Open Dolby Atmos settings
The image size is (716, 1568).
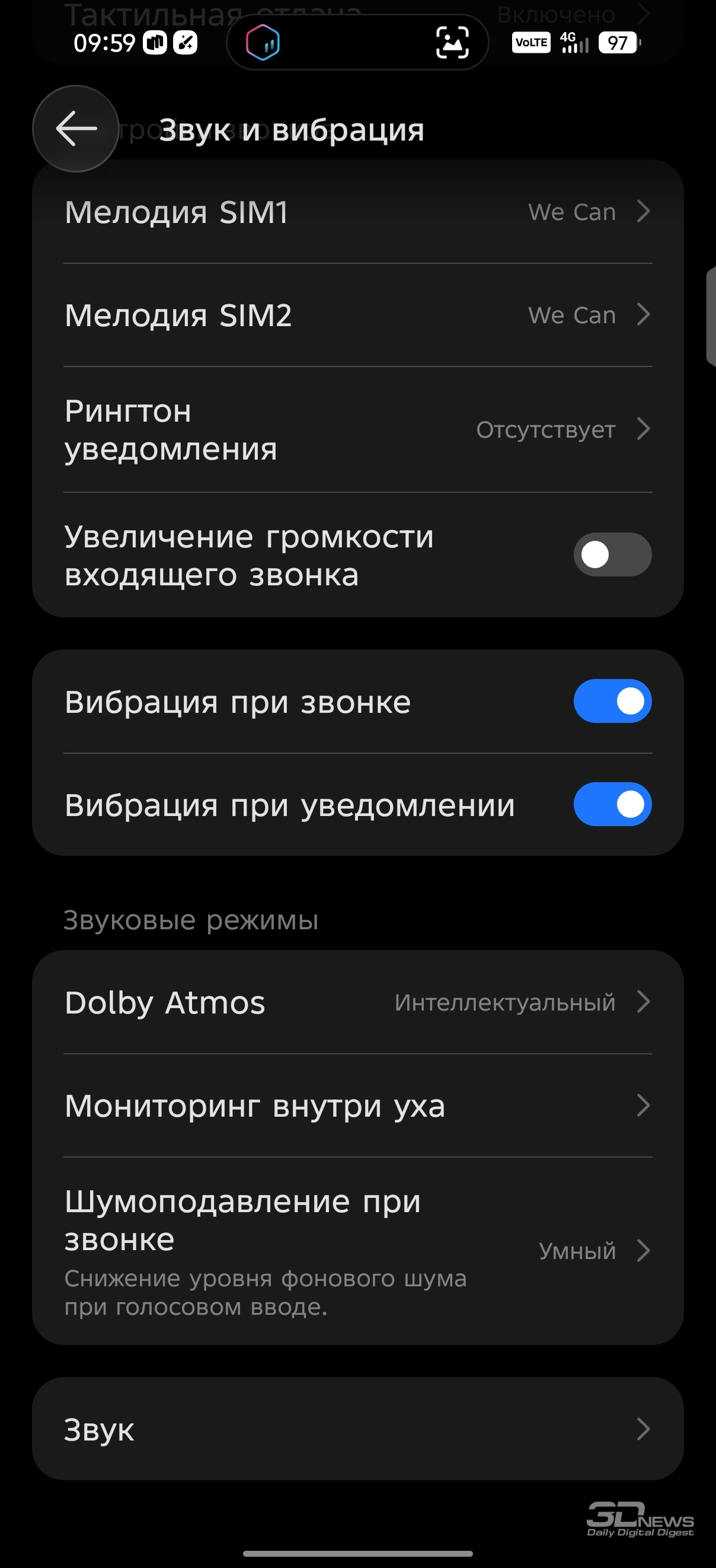[357, 1002]
